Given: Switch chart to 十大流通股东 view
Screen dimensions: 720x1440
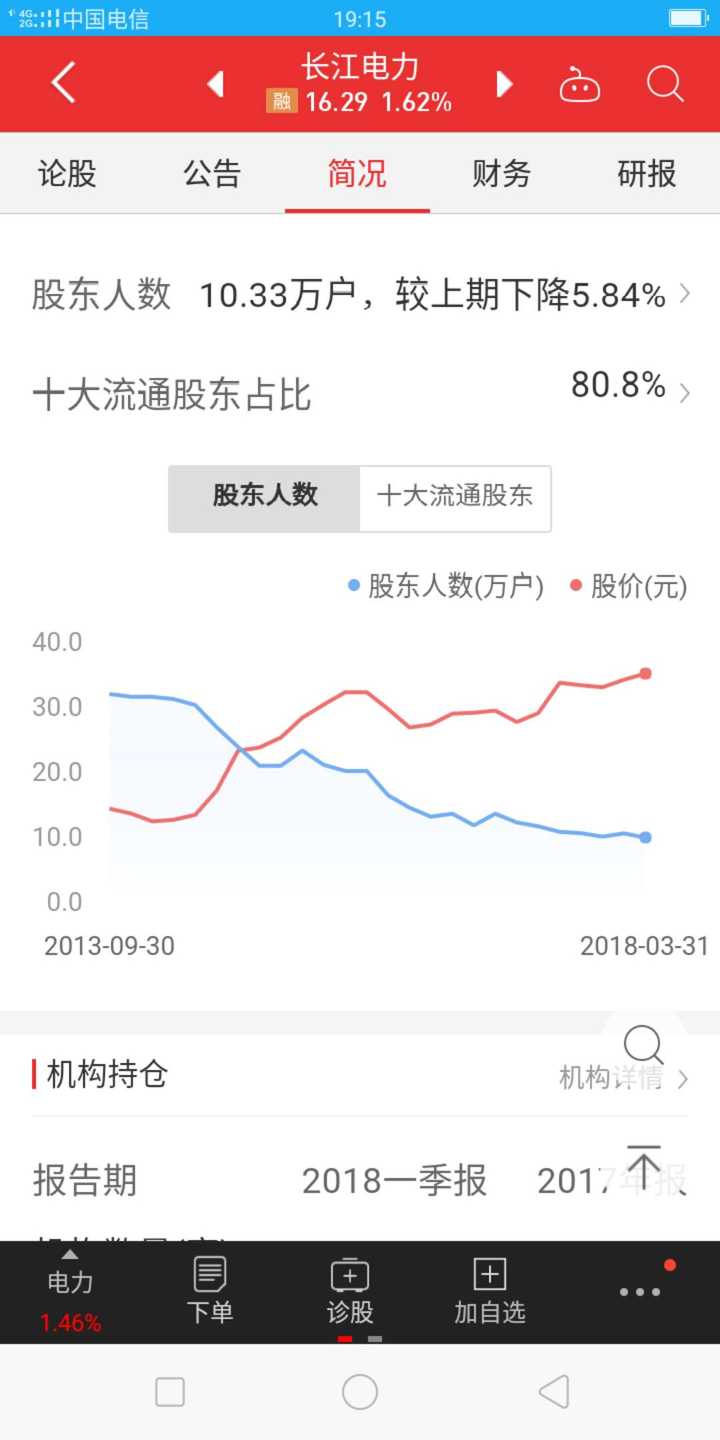Looking at the screenshot, I should point(456,498).
